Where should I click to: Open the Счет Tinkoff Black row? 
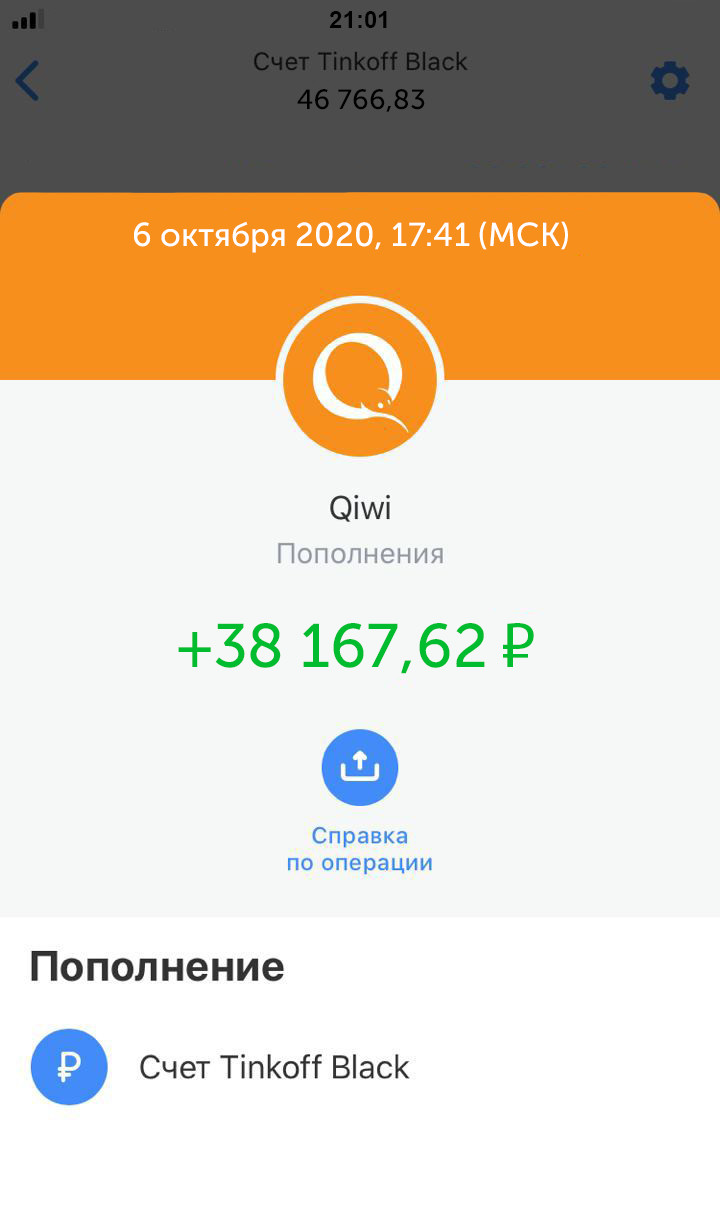[274, 1067]
